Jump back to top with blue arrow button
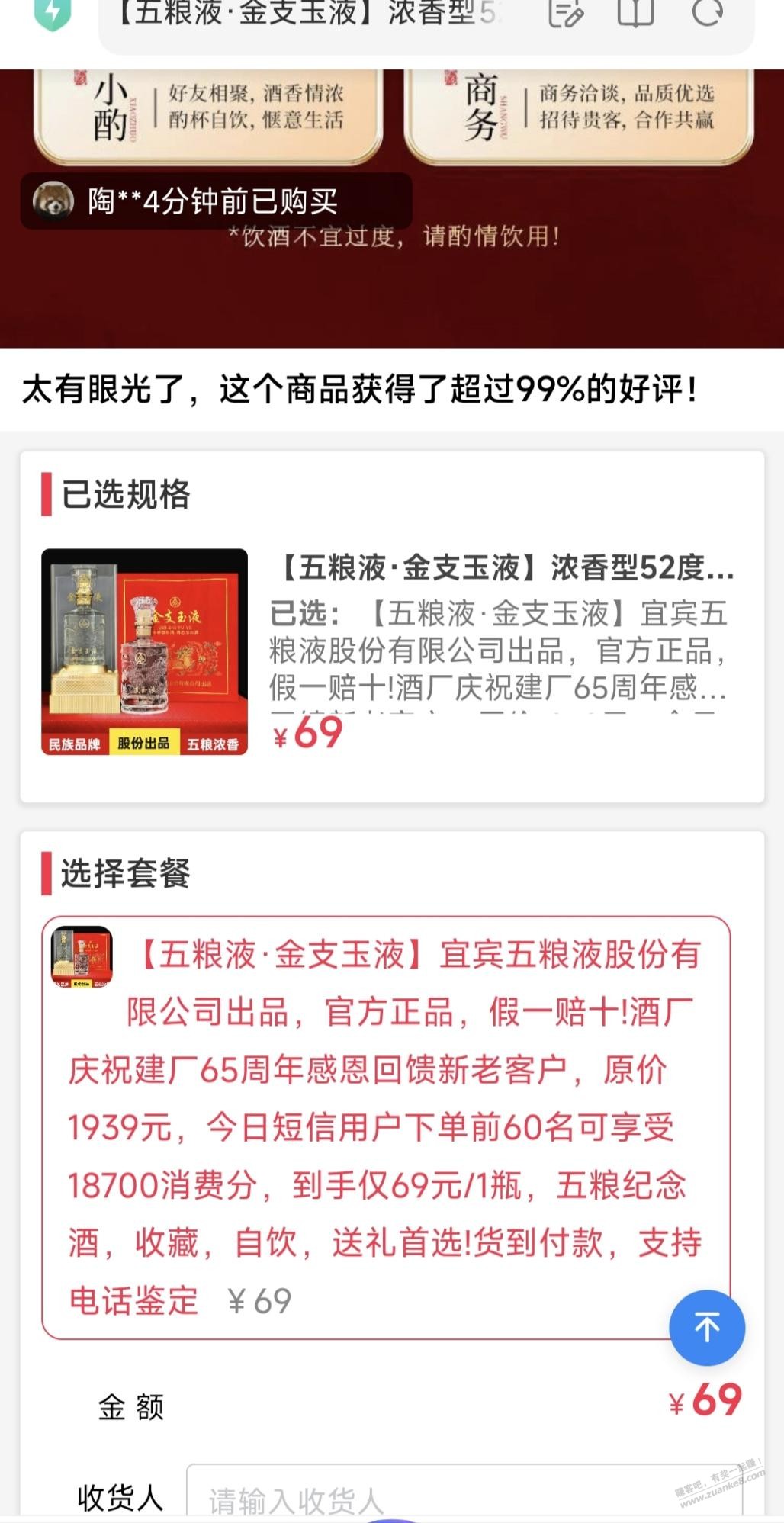The width and height of the screenshot is (784, 1523). 707,1328
